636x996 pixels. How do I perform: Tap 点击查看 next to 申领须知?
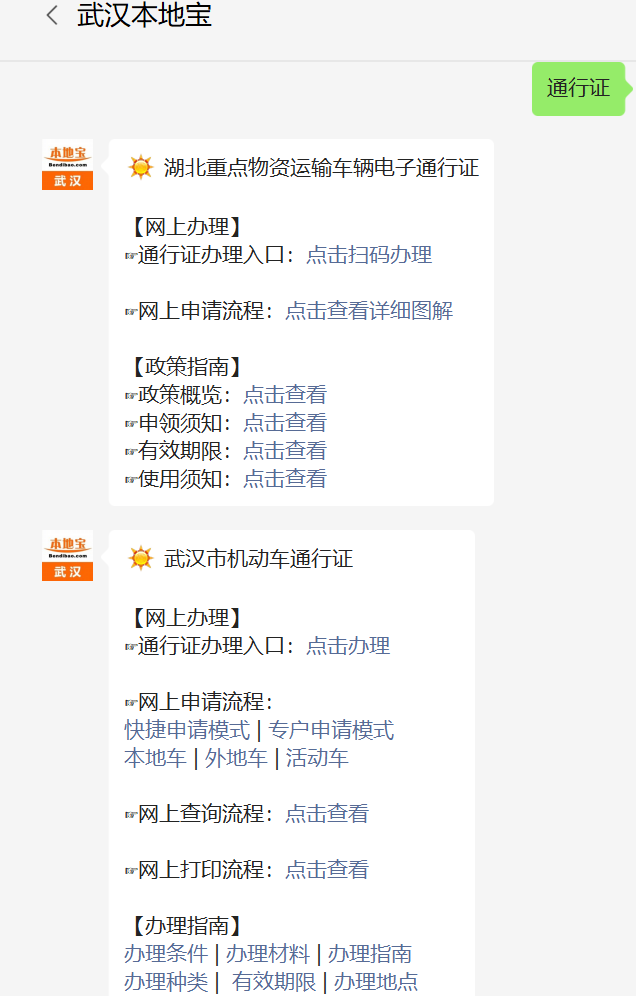point(285,423)
